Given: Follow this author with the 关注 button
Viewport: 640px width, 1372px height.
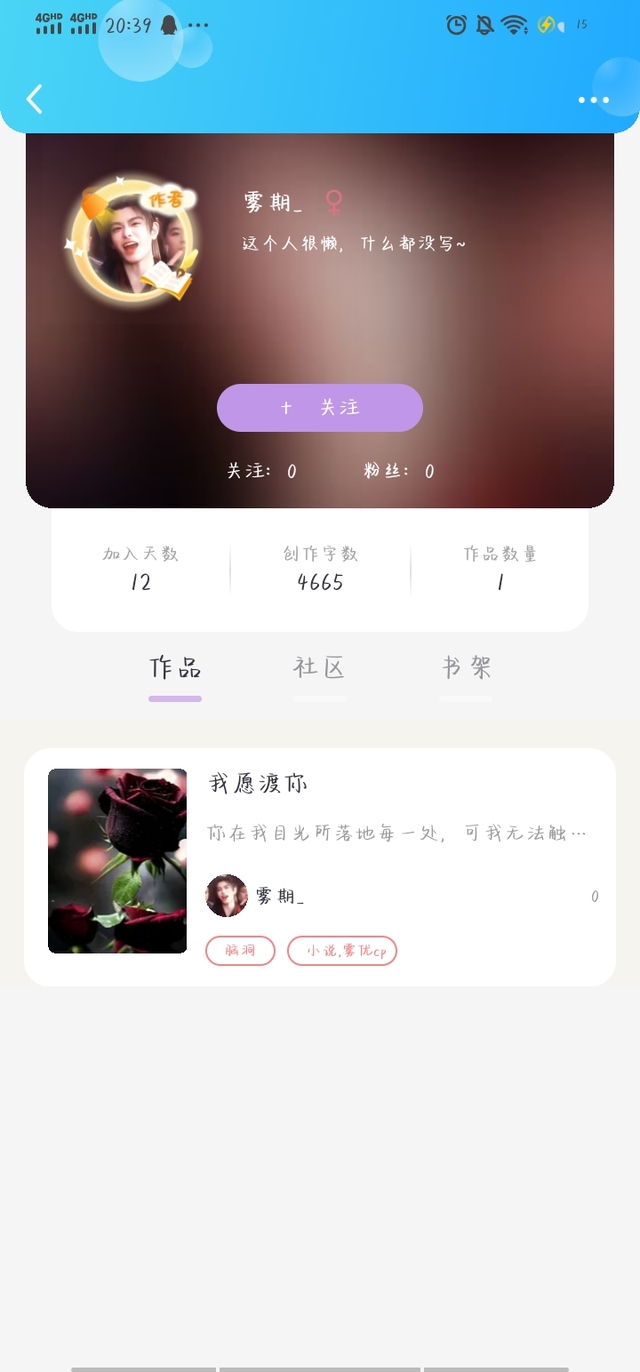Looking at the screenshot, I should pos(320,408).
